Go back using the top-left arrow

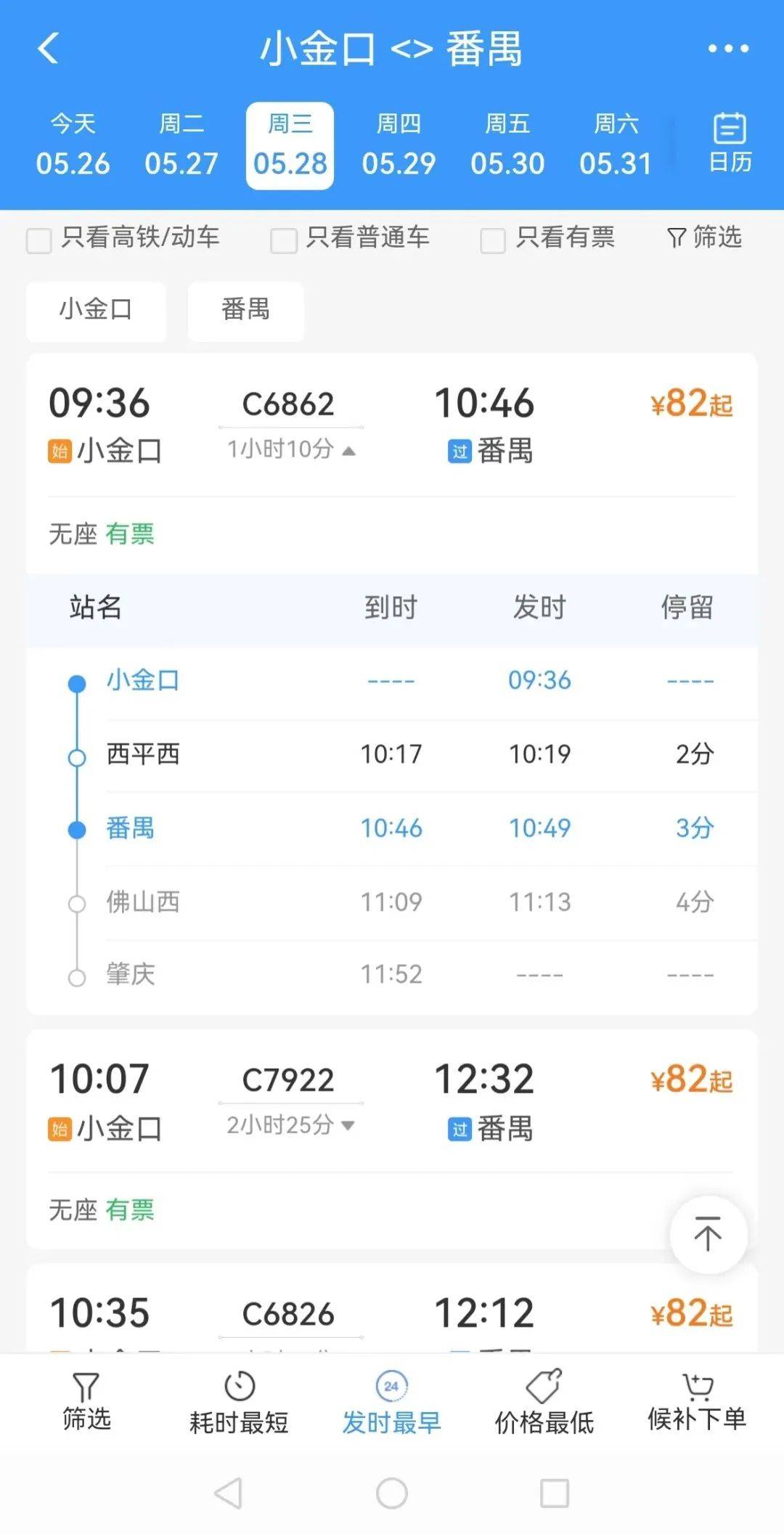(48, 49)
